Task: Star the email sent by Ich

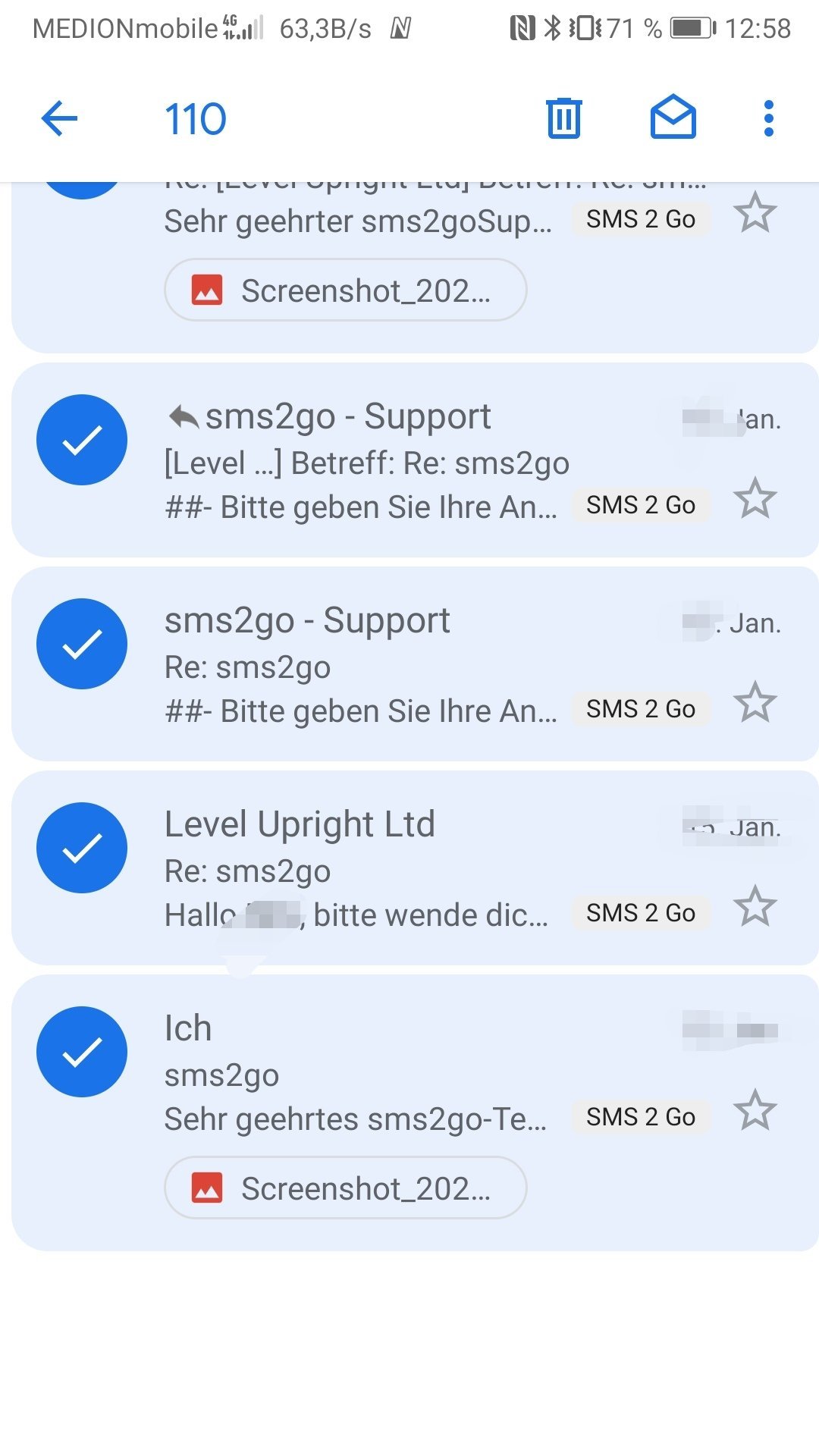Action: pyautogui.click(x=755, y=1110)
